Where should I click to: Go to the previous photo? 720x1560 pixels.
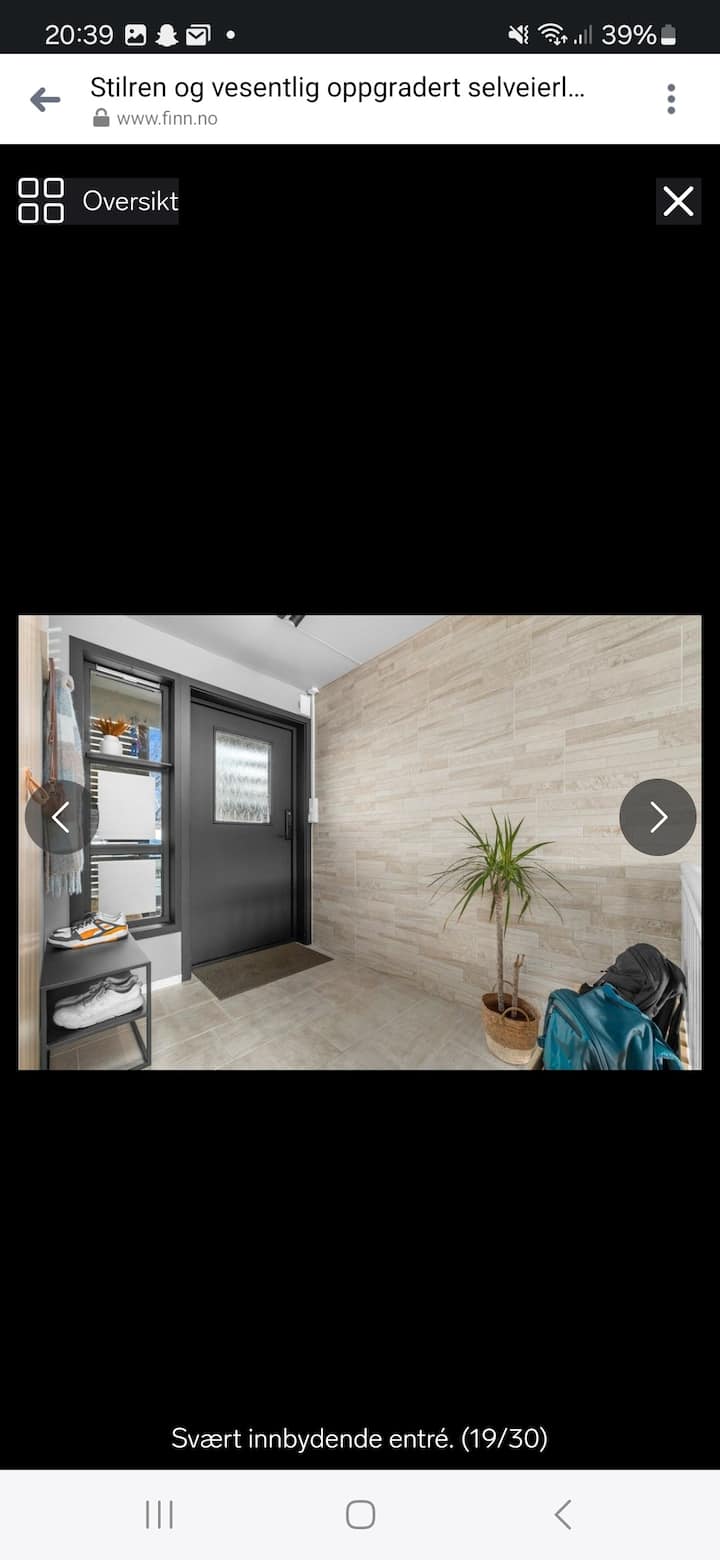pos(61,817)
